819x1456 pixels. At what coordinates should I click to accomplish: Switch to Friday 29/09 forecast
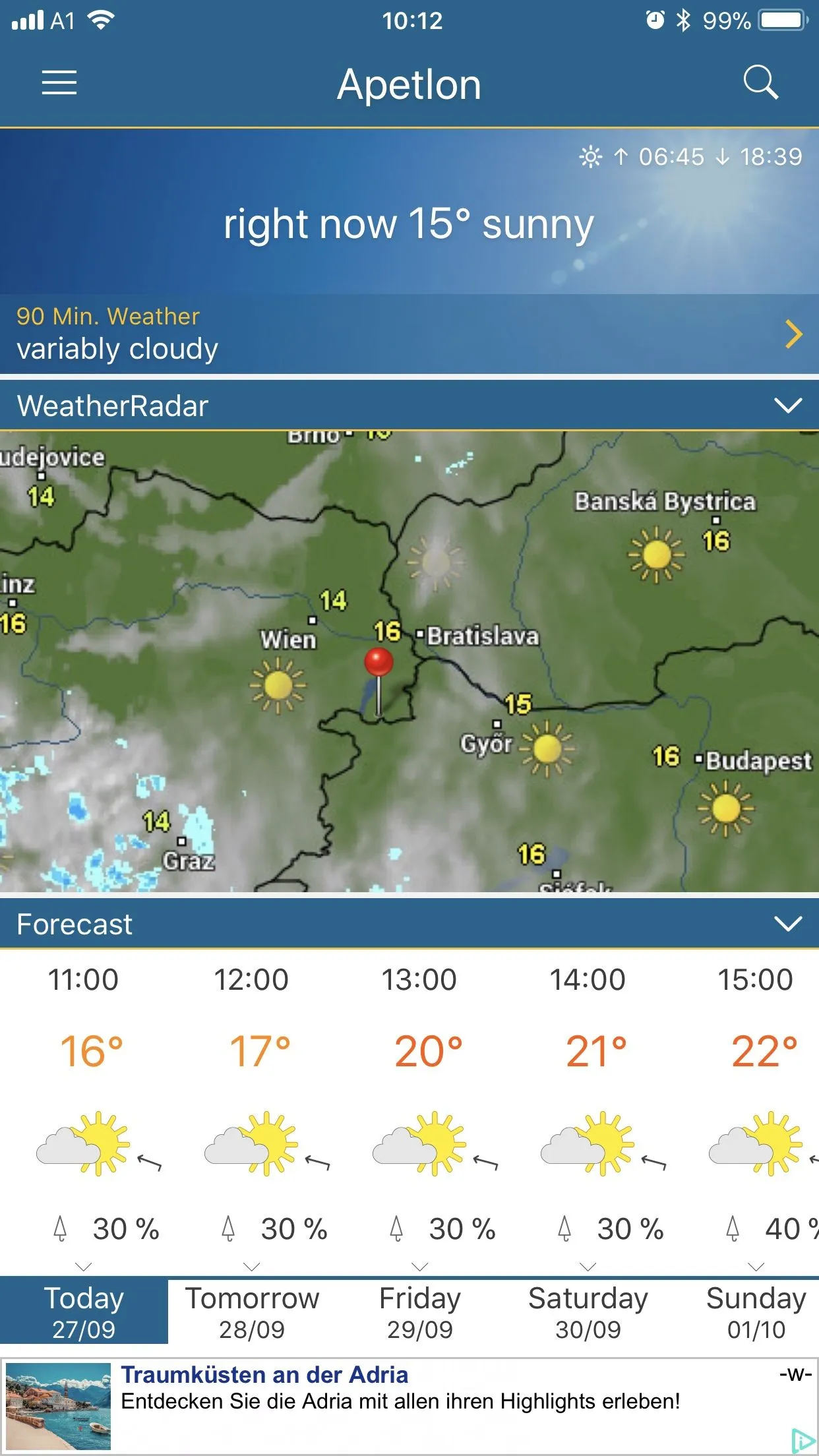420,1312
